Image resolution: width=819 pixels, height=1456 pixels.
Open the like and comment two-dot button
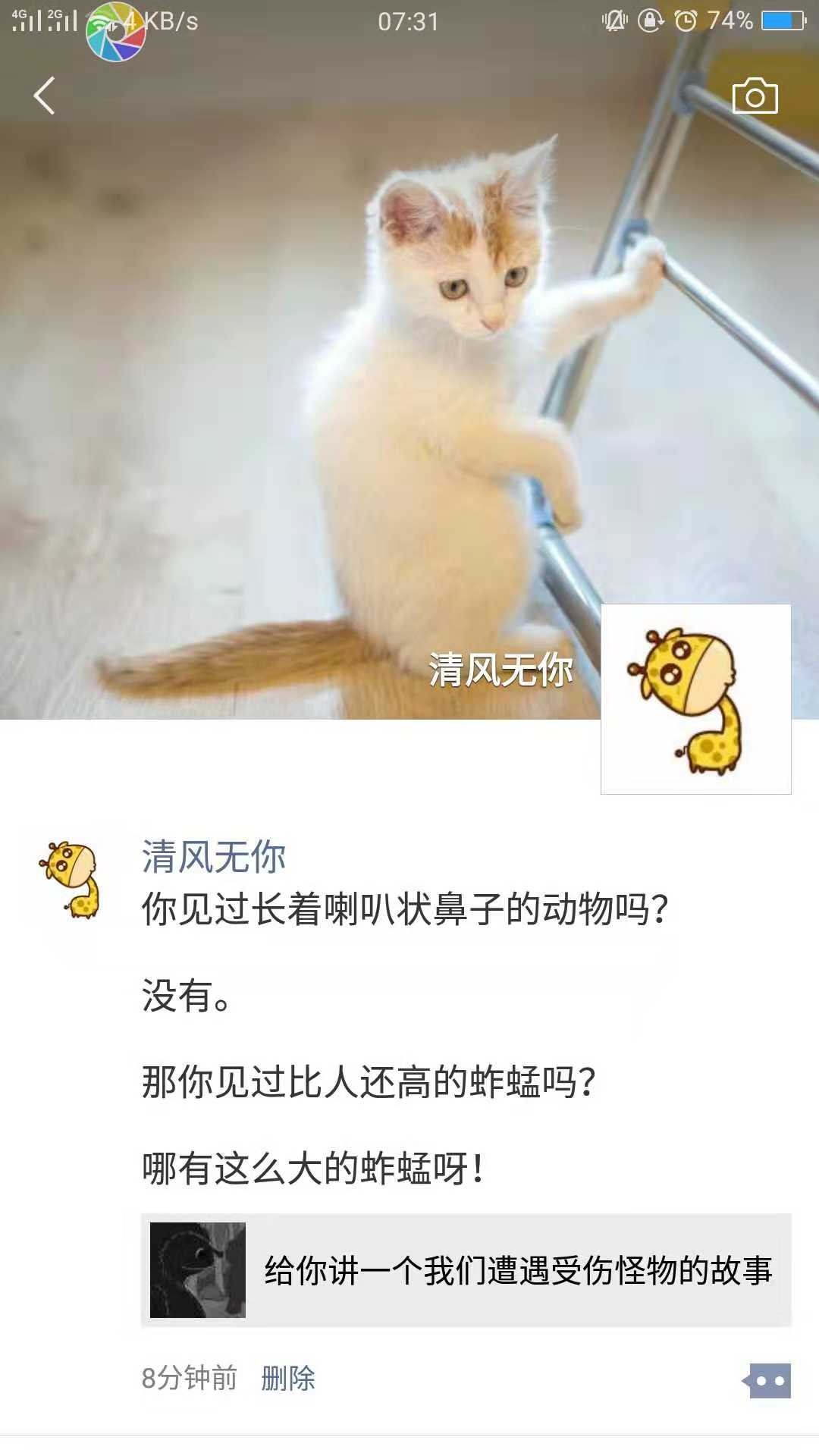[x=768, y=1381]
